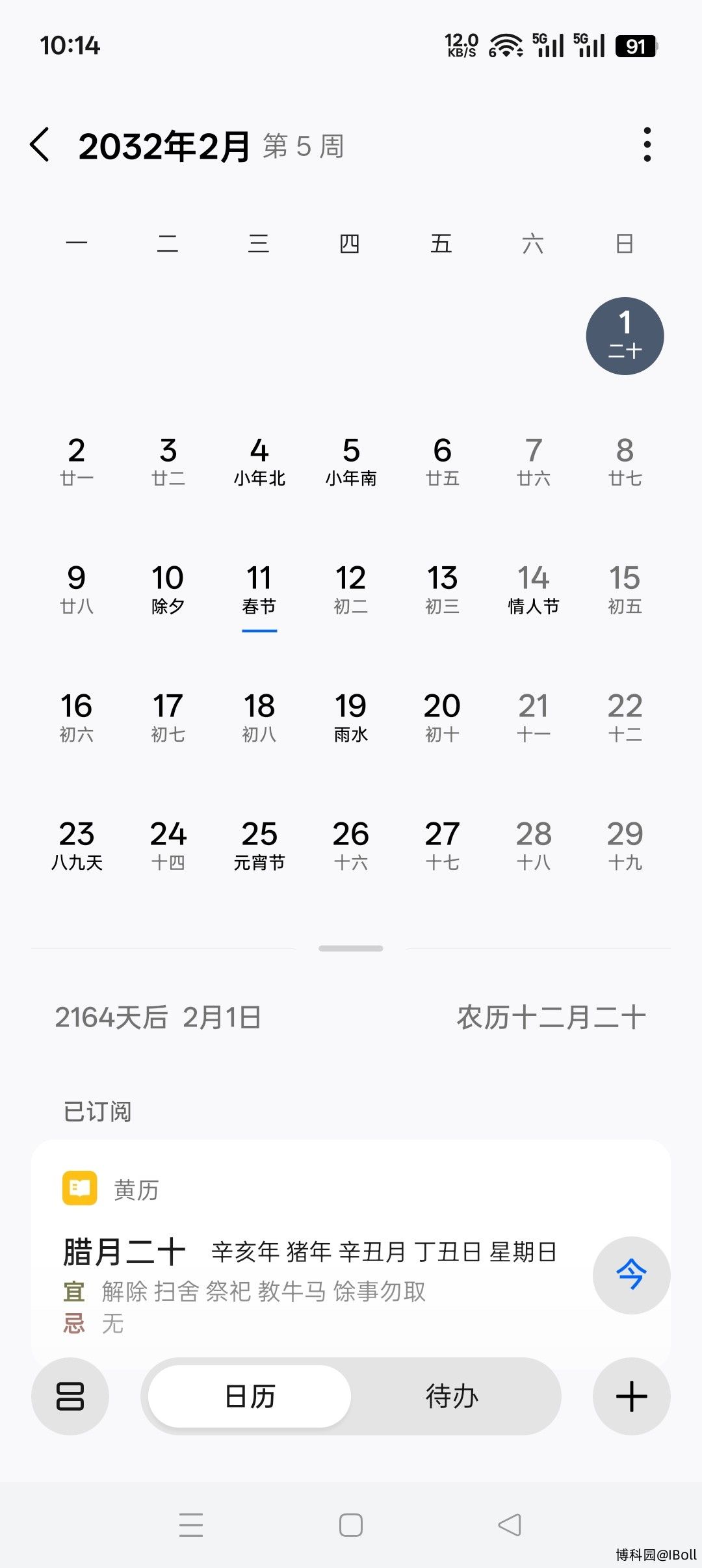This screenshot has height=1568, width=702.
Task: Pick February 14 情人节
Action: pos(533,589)
